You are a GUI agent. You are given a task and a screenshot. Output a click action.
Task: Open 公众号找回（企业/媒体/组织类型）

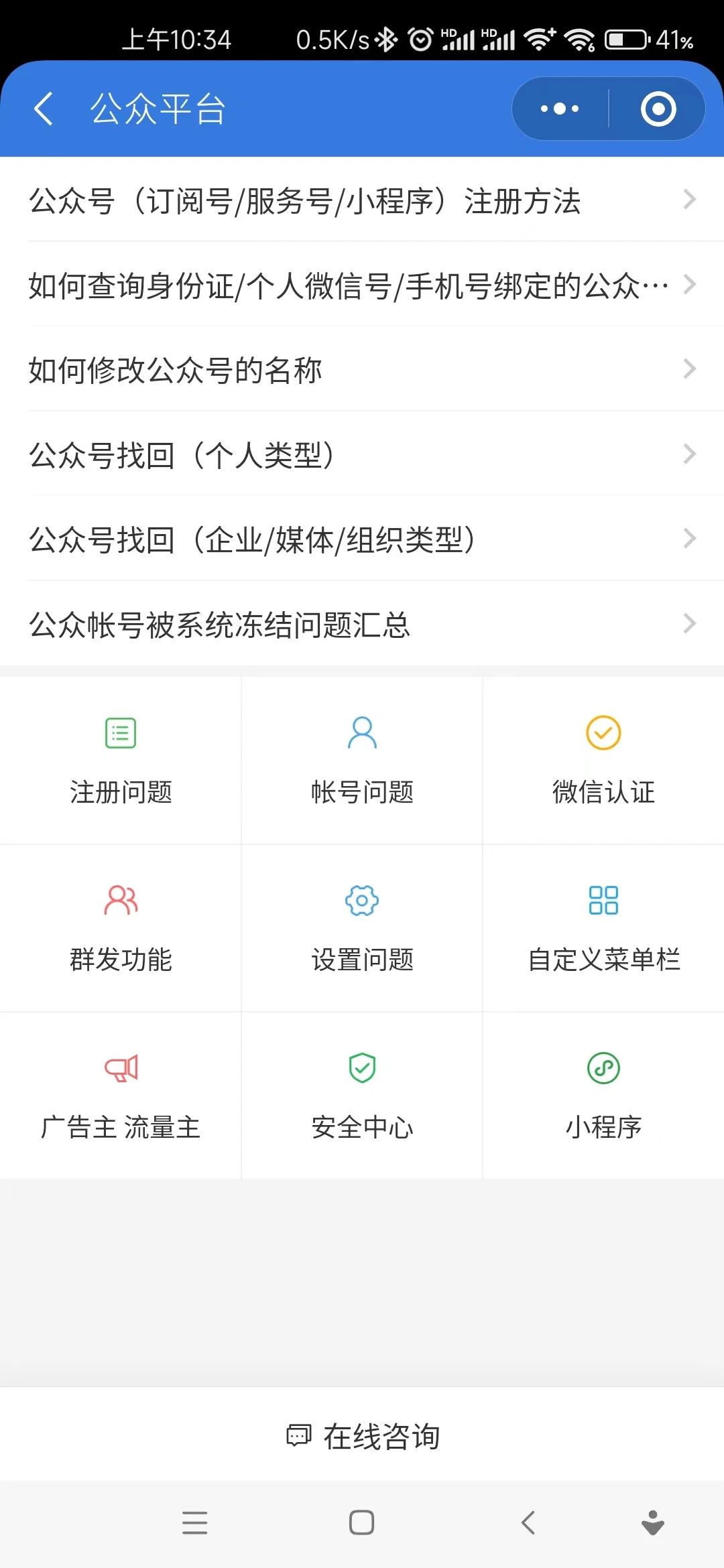tap(362, 539)
